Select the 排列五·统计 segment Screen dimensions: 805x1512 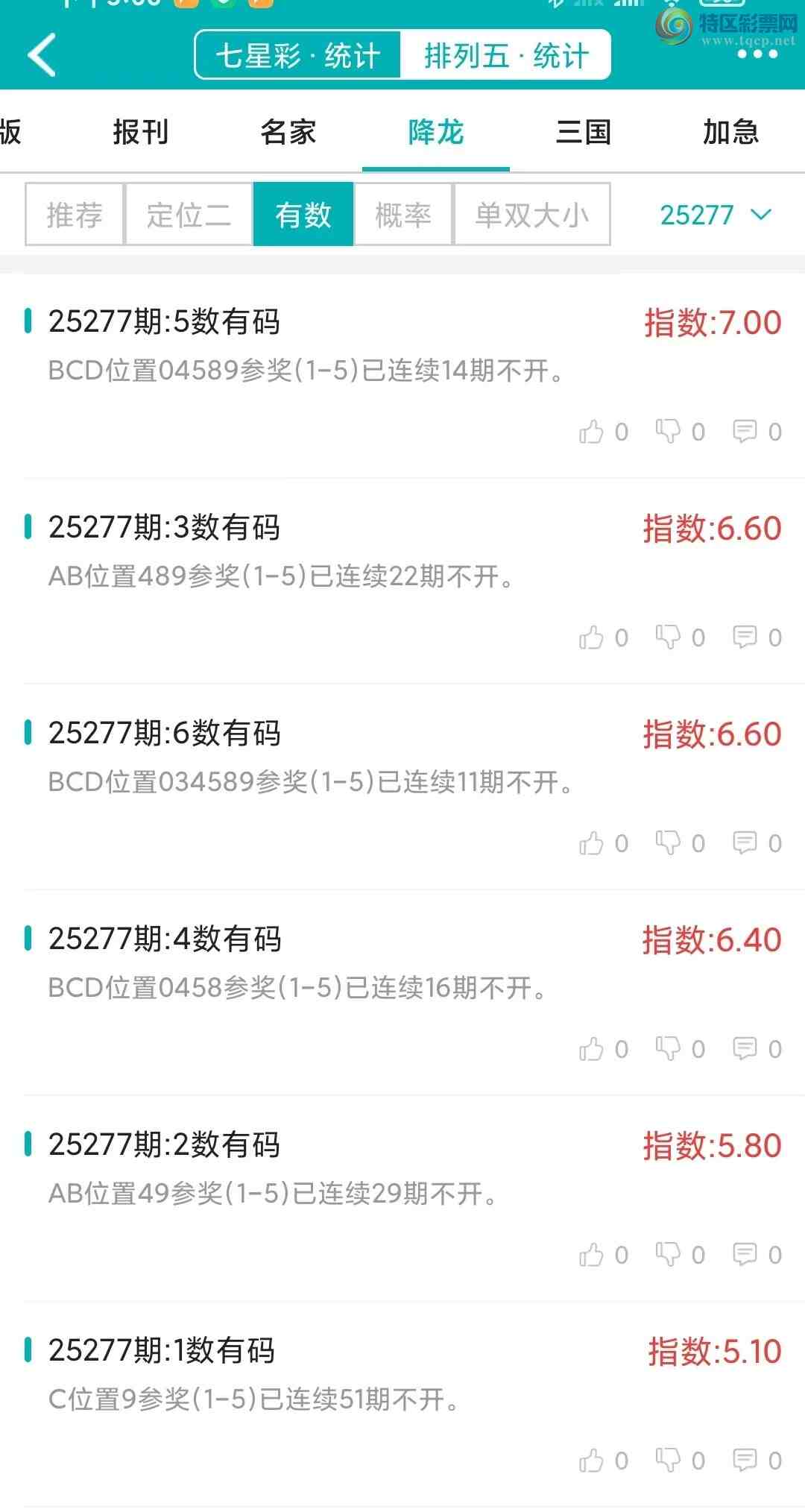tap(506, 56)
